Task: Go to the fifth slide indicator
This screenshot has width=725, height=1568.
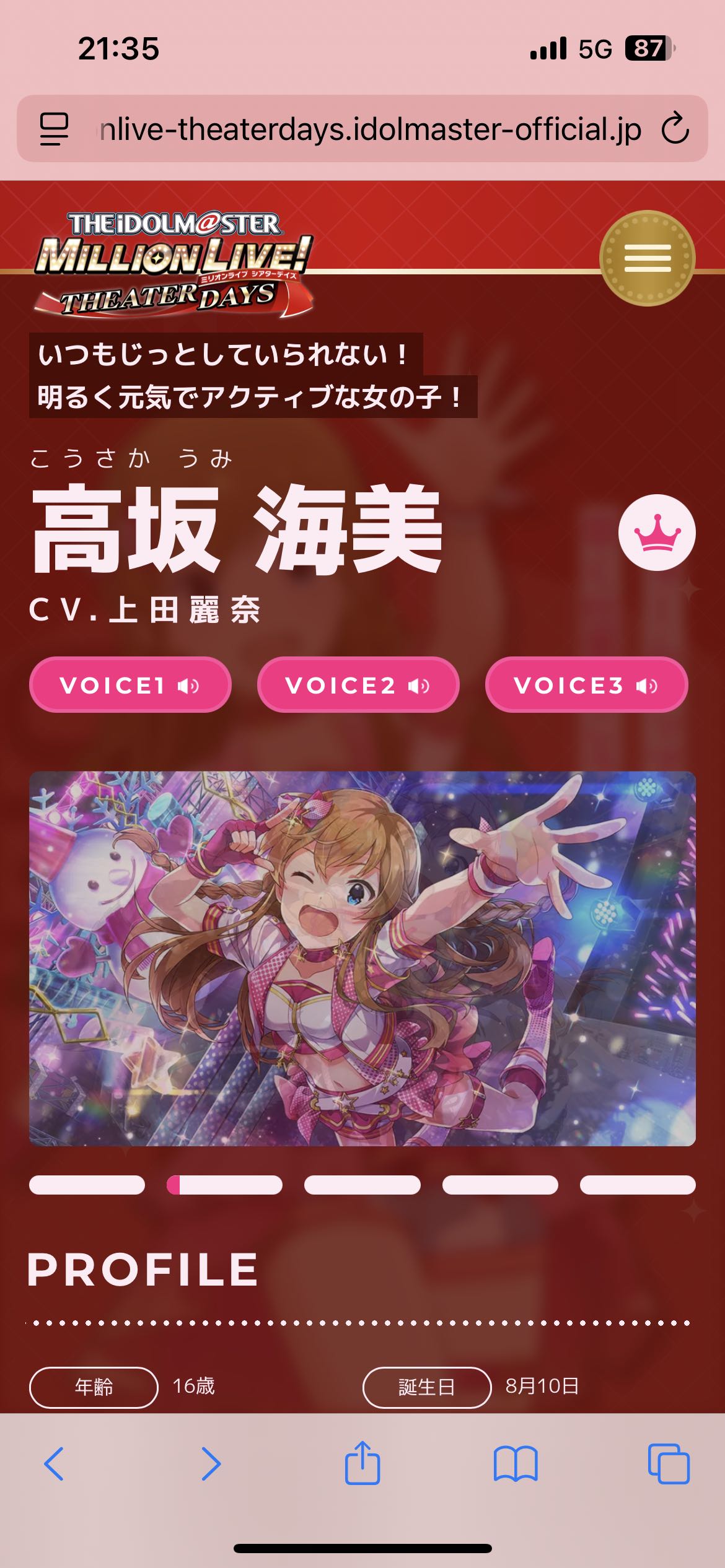Action: tap(638, 1185)
